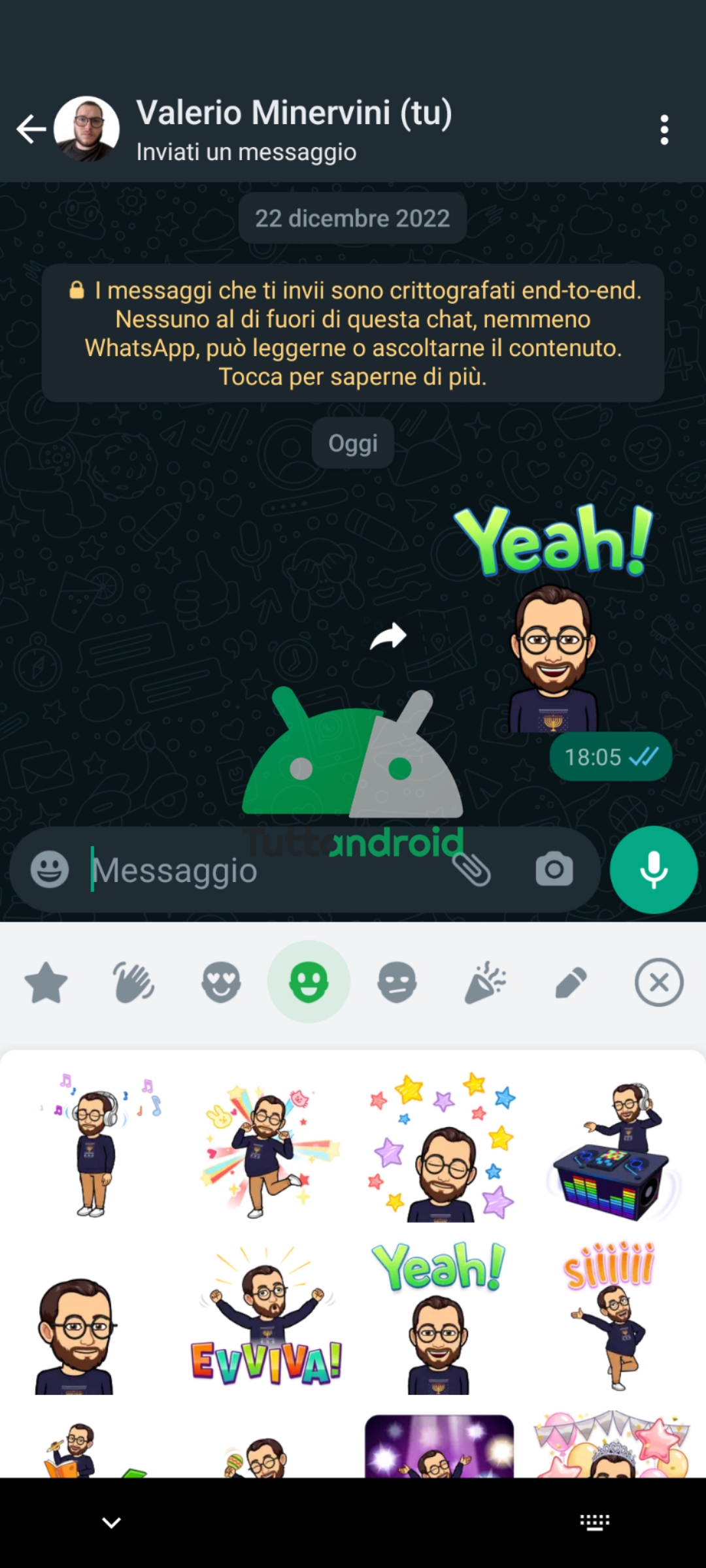Select the heart-eyes sticker category

(221, 982)
